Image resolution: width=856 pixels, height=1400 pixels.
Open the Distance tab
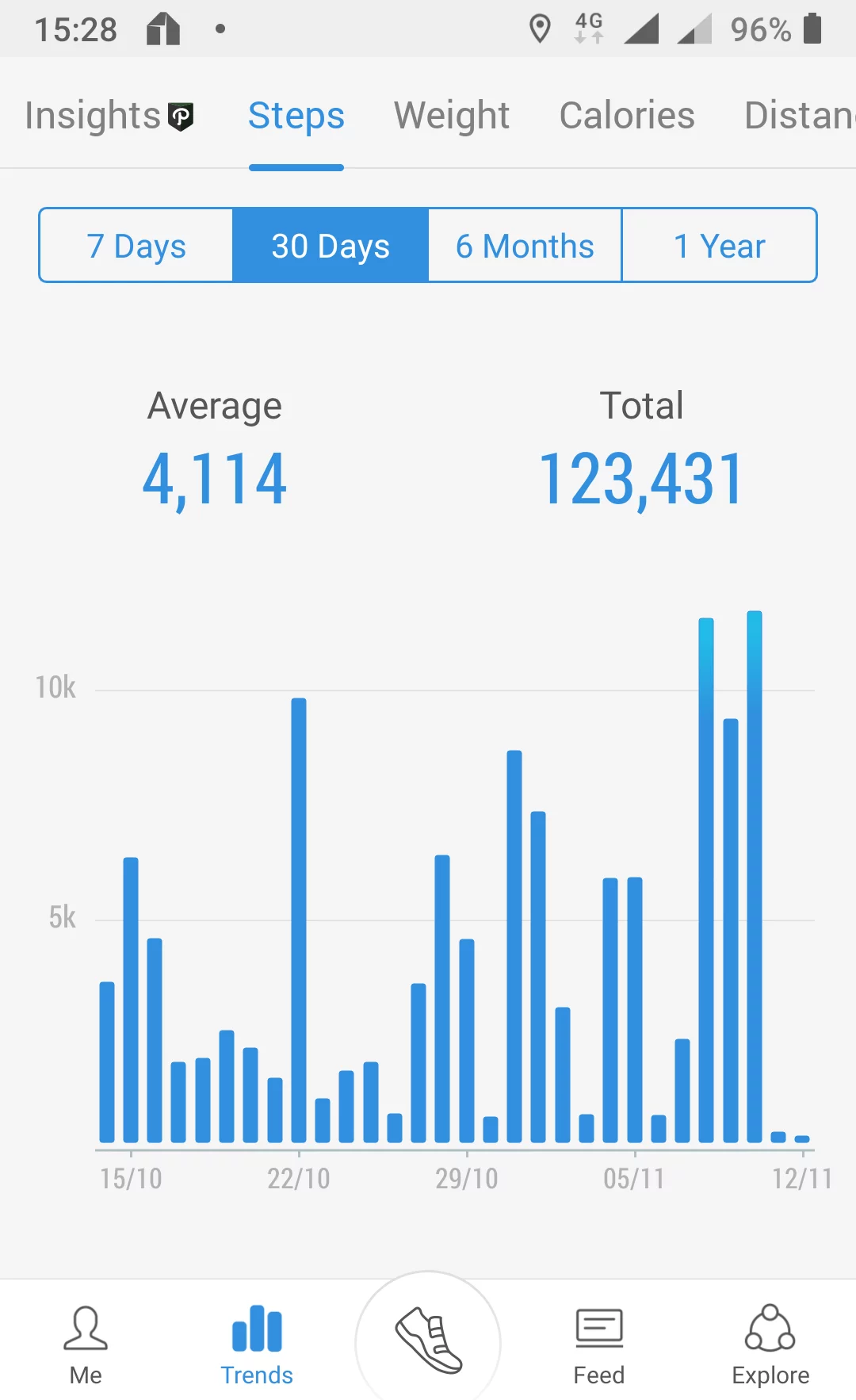point(798,116)
